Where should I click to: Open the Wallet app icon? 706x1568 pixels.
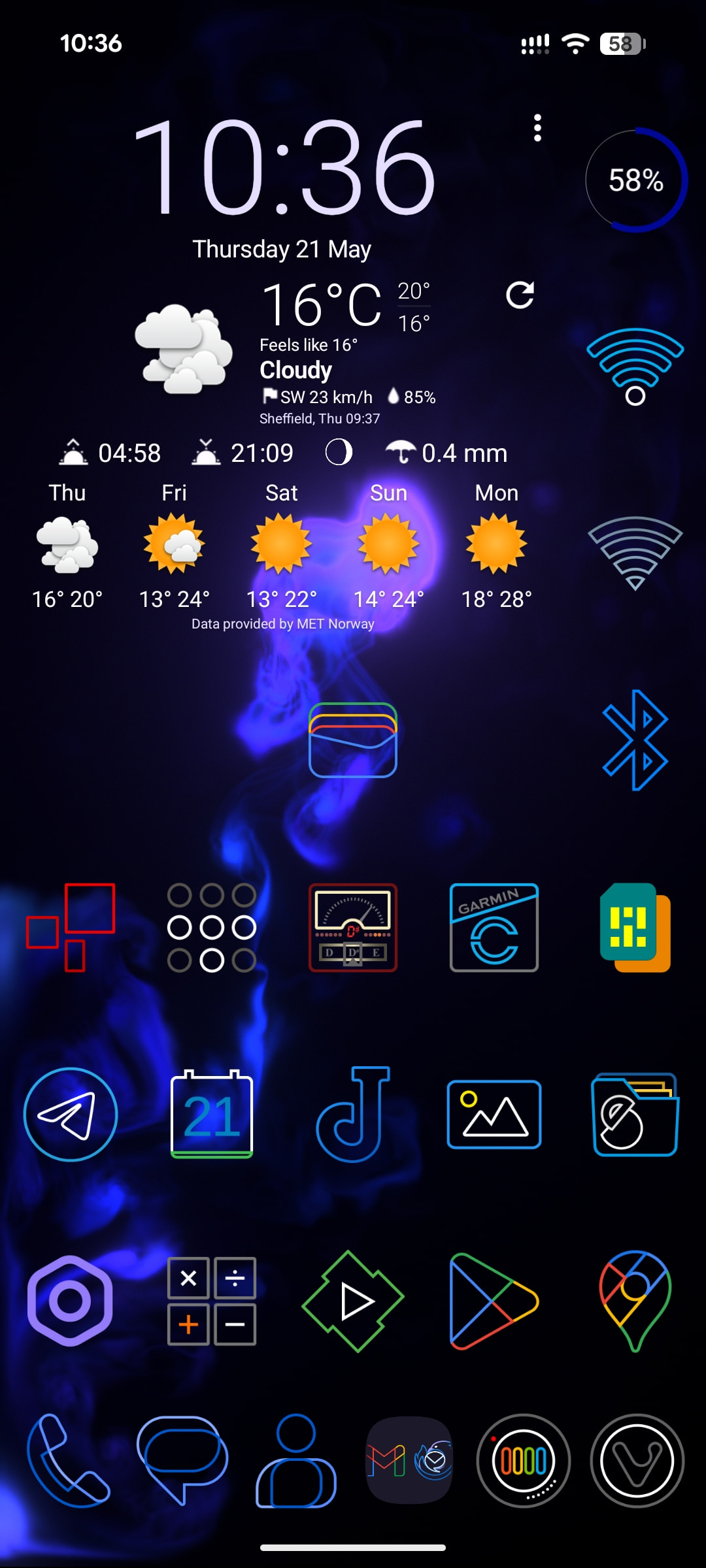pos(353,740)
